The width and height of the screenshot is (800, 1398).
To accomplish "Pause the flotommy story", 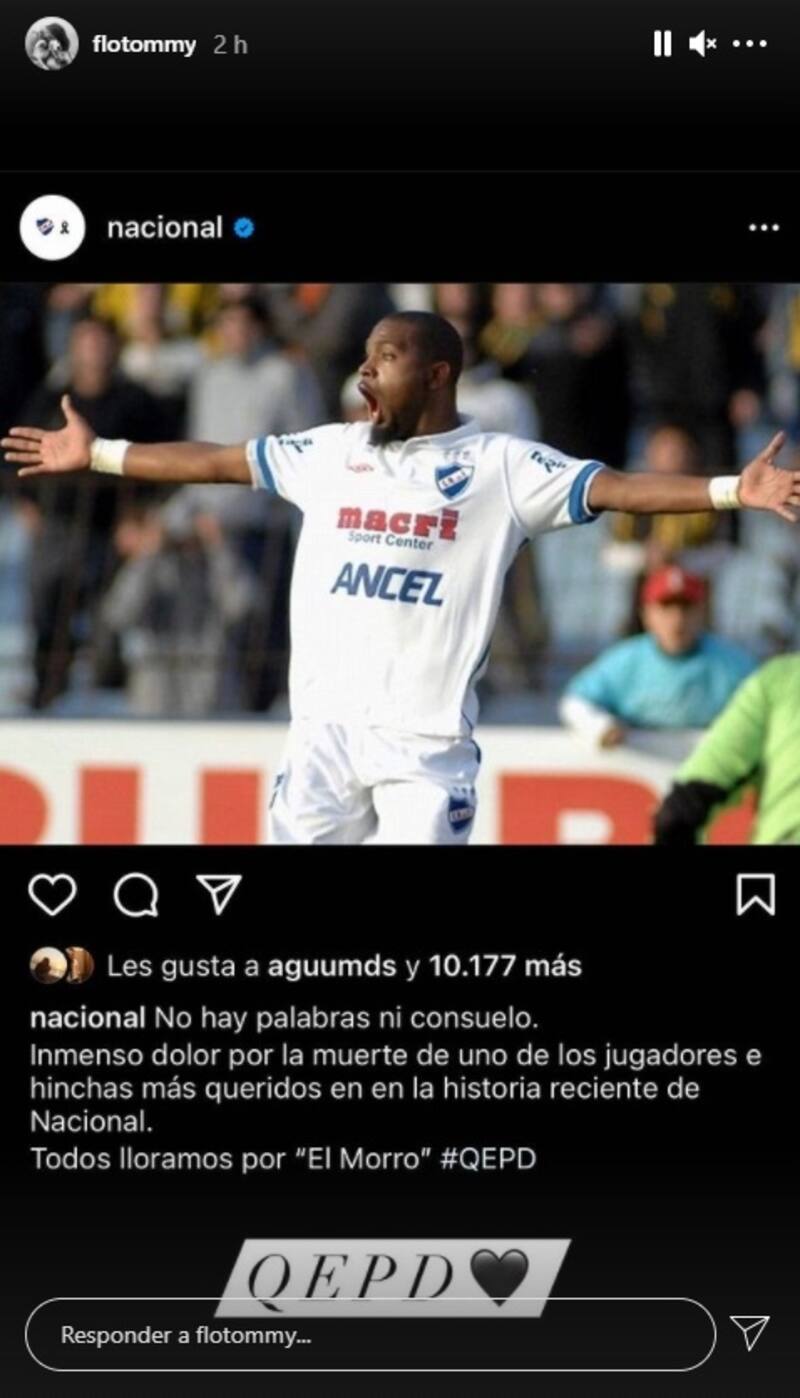I will pos(662,44).
